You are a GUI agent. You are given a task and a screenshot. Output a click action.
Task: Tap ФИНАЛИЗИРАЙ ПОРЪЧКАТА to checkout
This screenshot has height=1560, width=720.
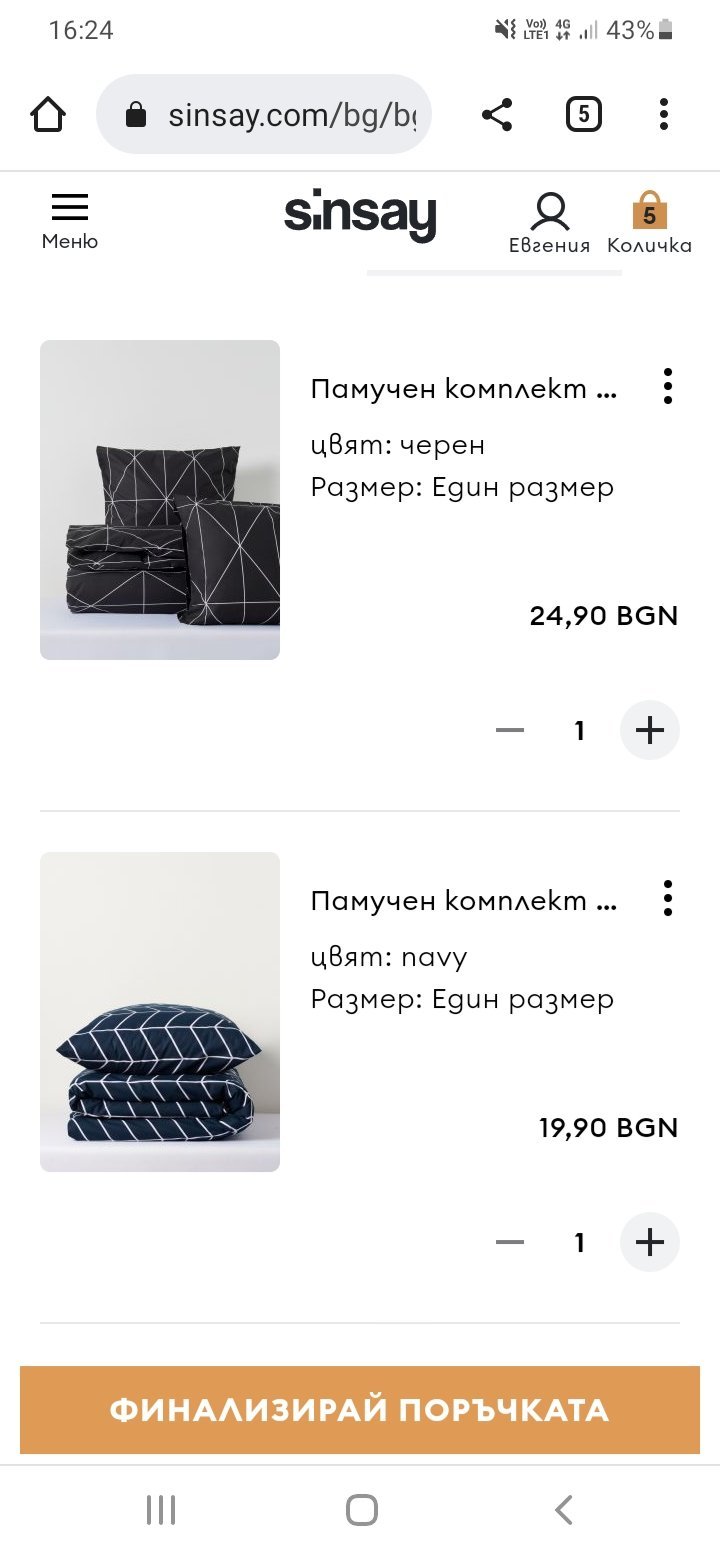tap(360, 1410)
